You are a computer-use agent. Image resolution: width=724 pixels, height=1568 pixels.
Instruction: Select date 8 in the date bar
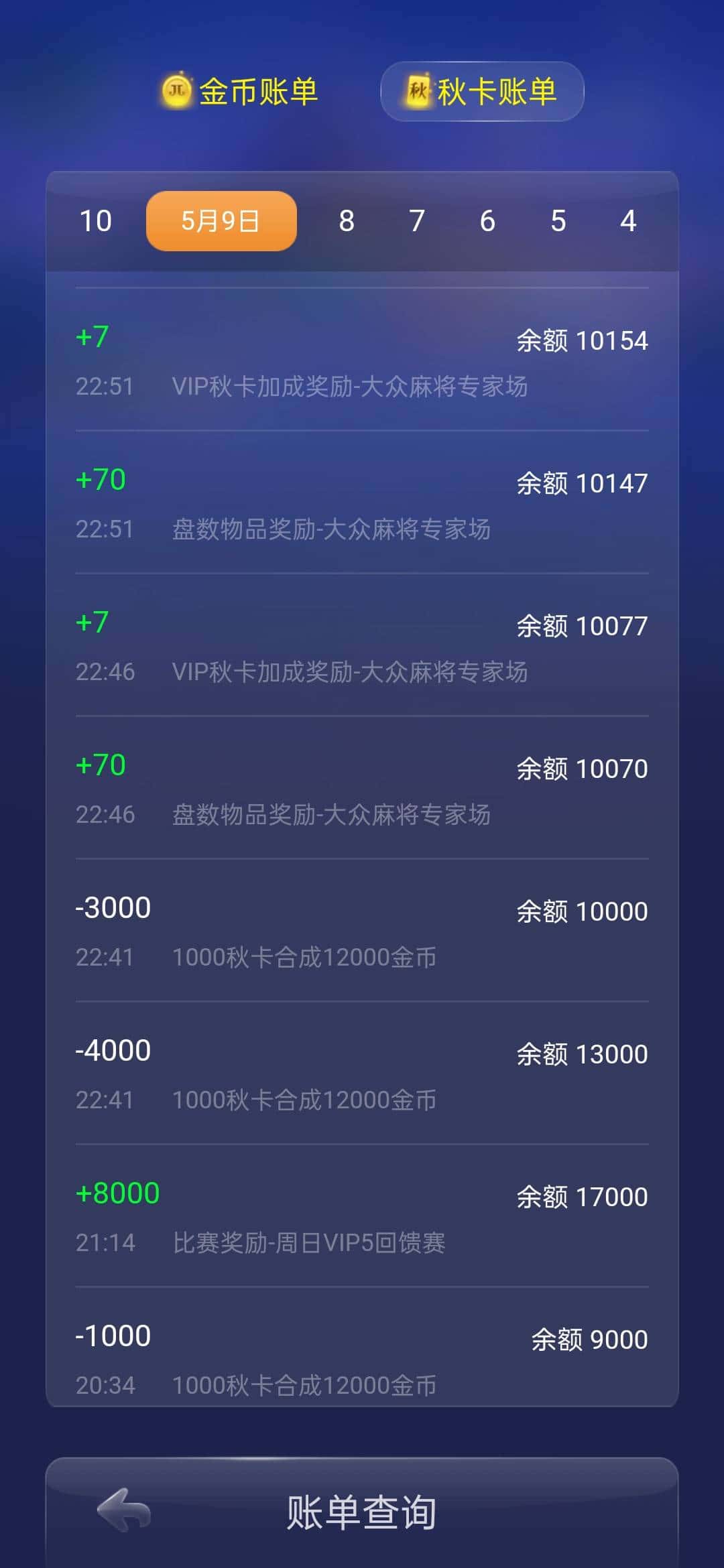tap(347, 220)
